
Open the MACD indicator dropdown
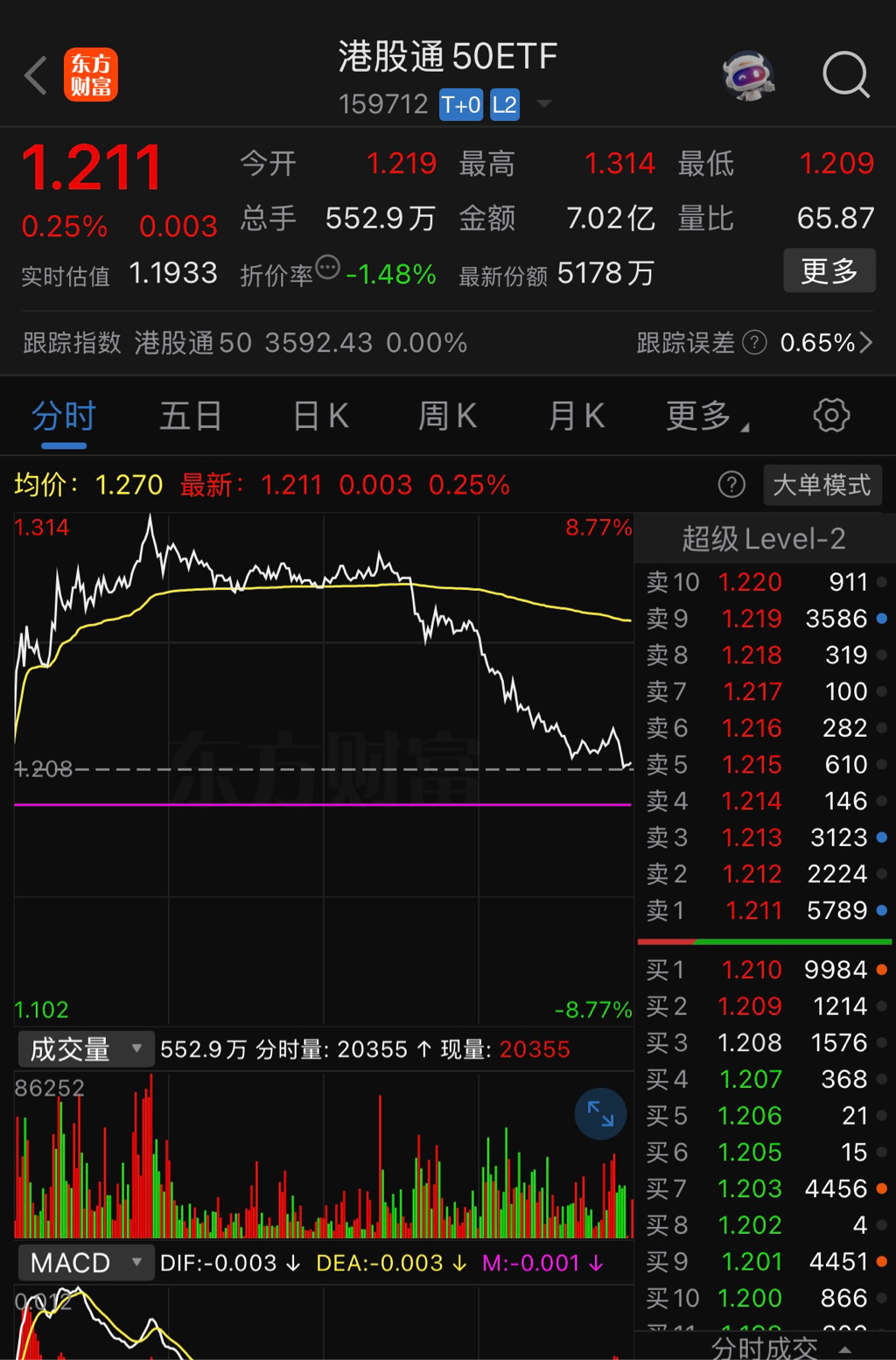click(86, 1262)
